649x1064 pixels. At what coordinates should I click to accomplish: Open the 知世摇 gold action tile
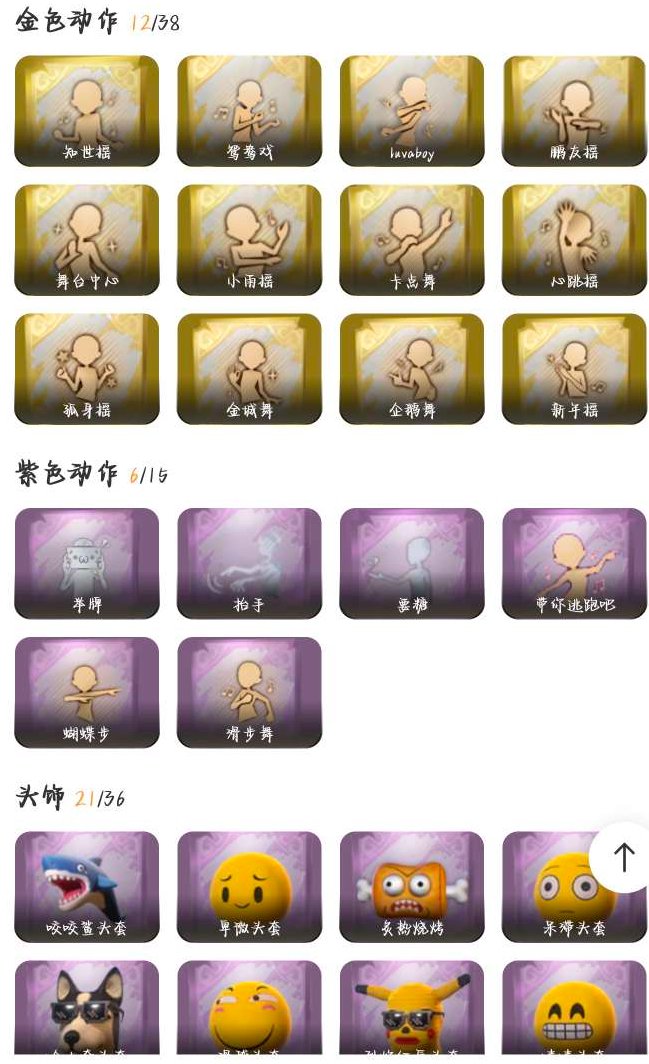(87, 111)
